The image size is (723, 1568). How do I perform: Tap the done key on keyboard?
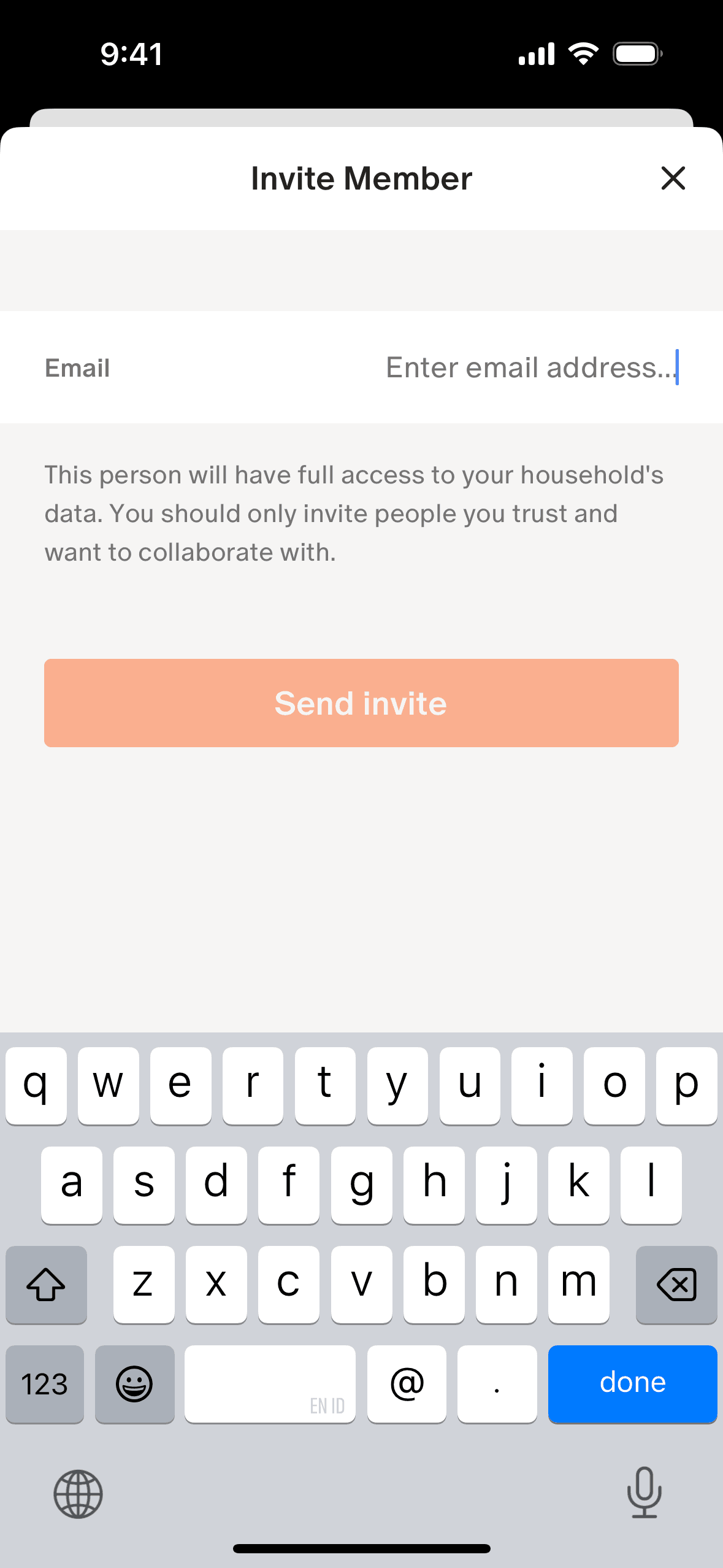click(x=632, y=1383)
